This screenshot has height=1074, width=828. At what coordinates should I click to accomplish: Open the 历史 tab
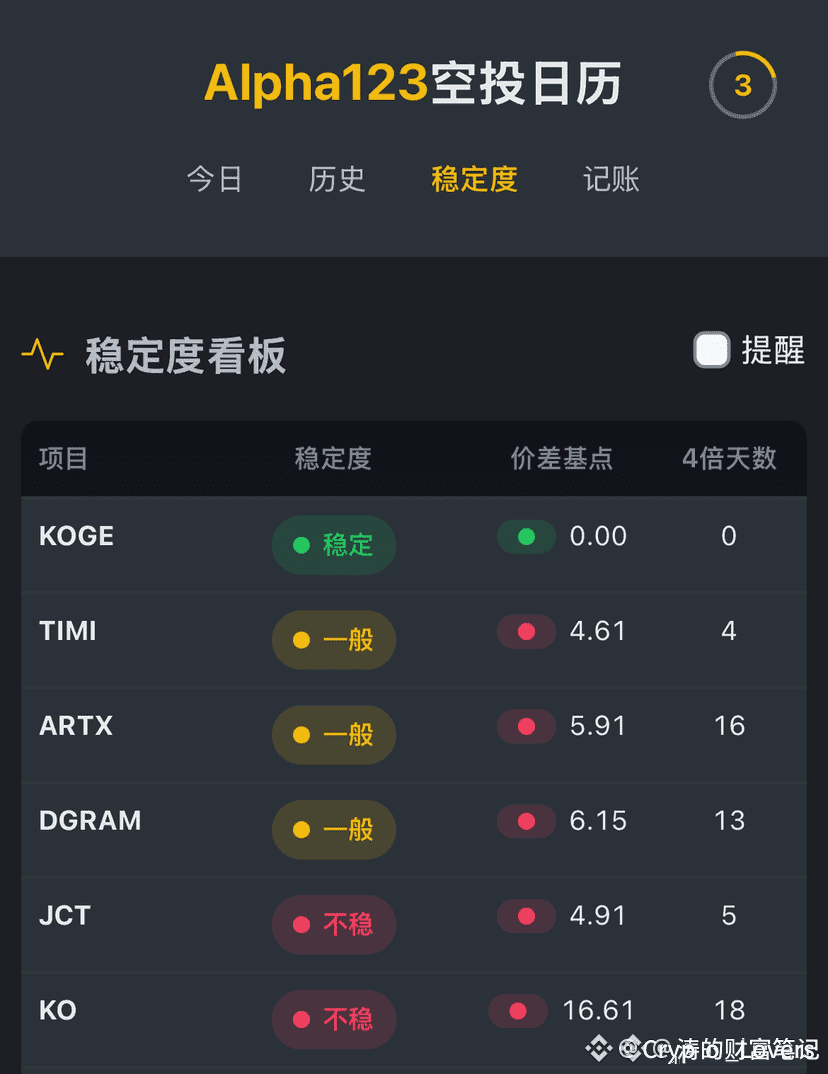tap(337, 180)
